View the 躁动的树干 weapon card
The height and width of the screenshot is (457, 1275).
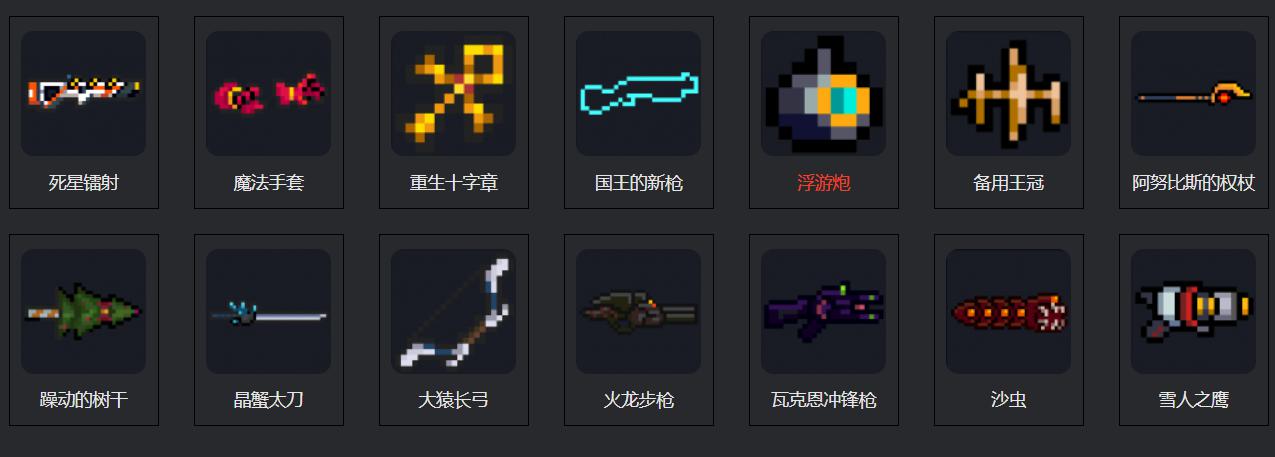point(84,330)
